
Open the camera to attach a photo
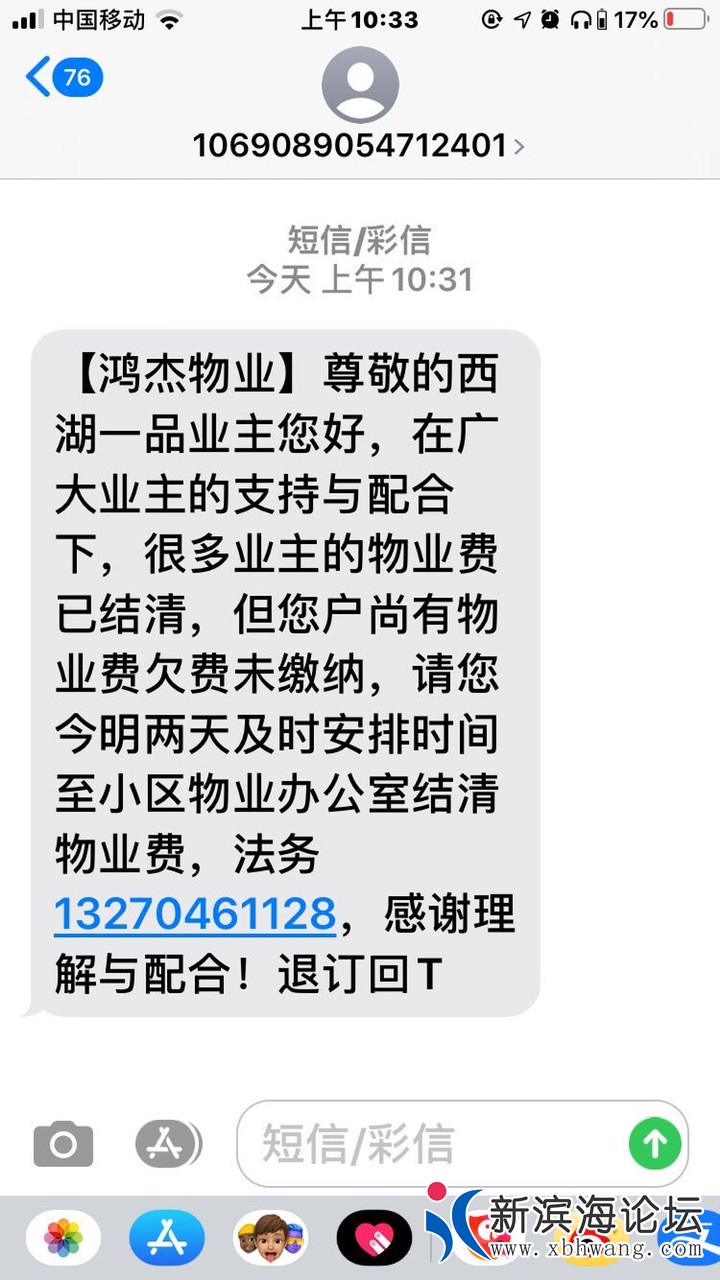click(x=63, y=1144)
